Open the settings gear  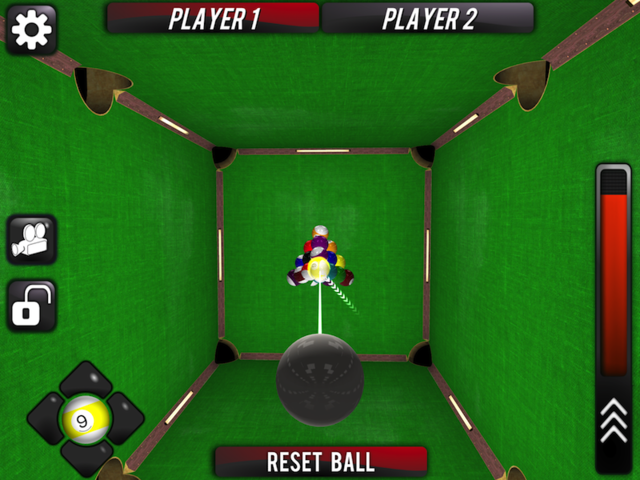point(31,30)
